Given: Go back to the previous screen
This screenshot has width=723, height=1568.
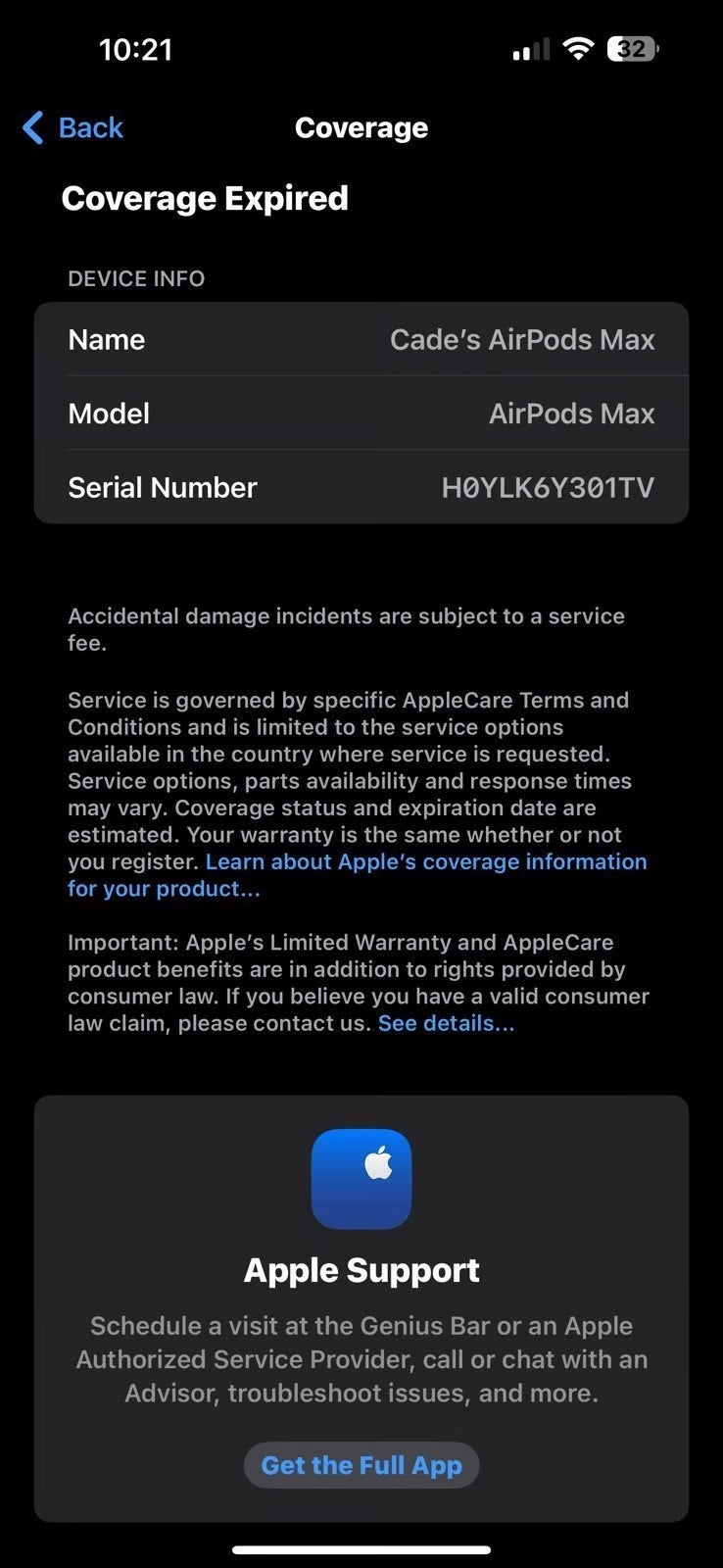Looking at the screenshot, I should (73, 127).
